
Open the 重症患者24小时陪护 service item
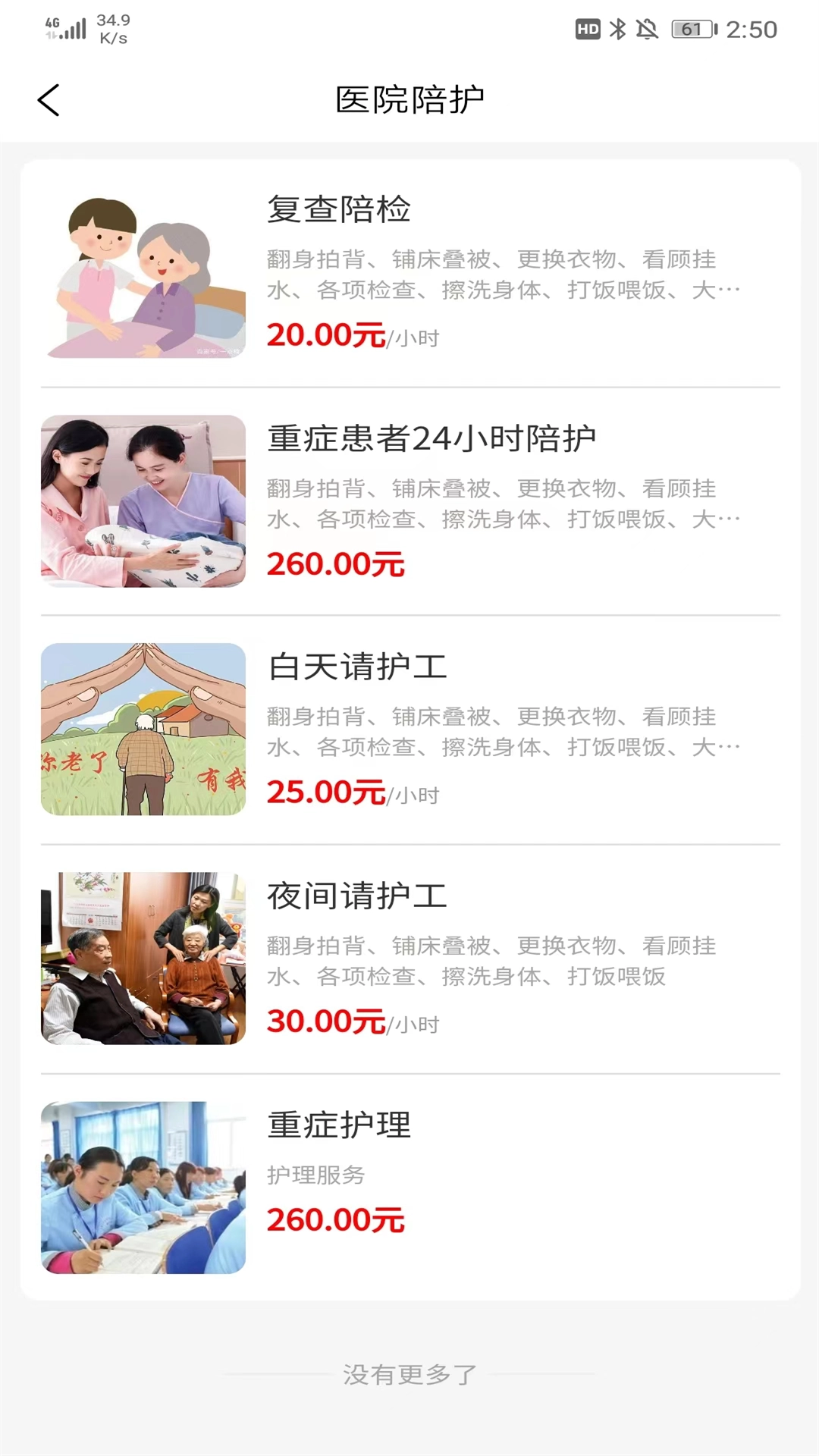(409, 500)
